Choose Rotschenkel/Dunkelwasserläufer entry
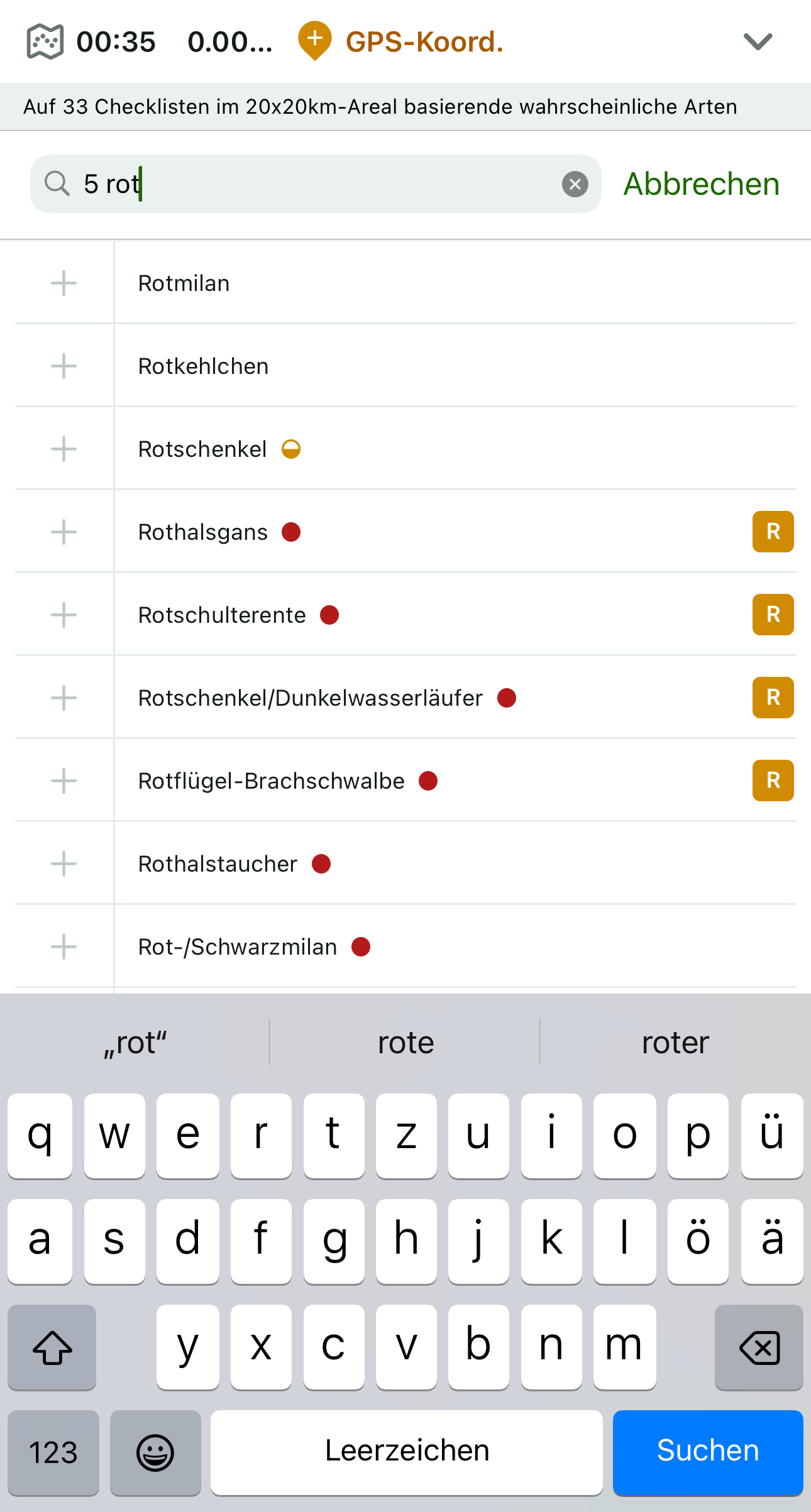The image size is (811, 1512). coord(311,698)
